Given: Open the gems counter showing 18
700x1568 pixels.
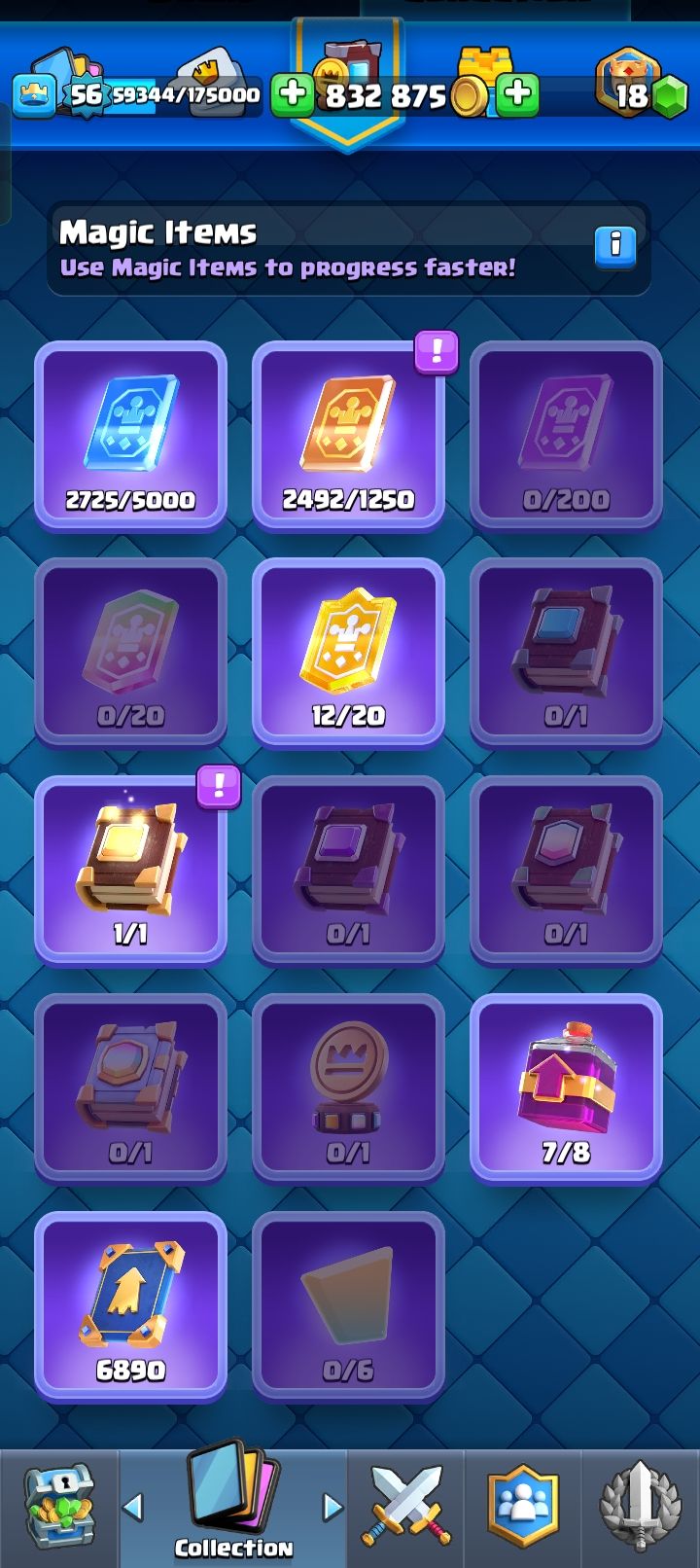Looking at the screenshot, I should 642,92.
